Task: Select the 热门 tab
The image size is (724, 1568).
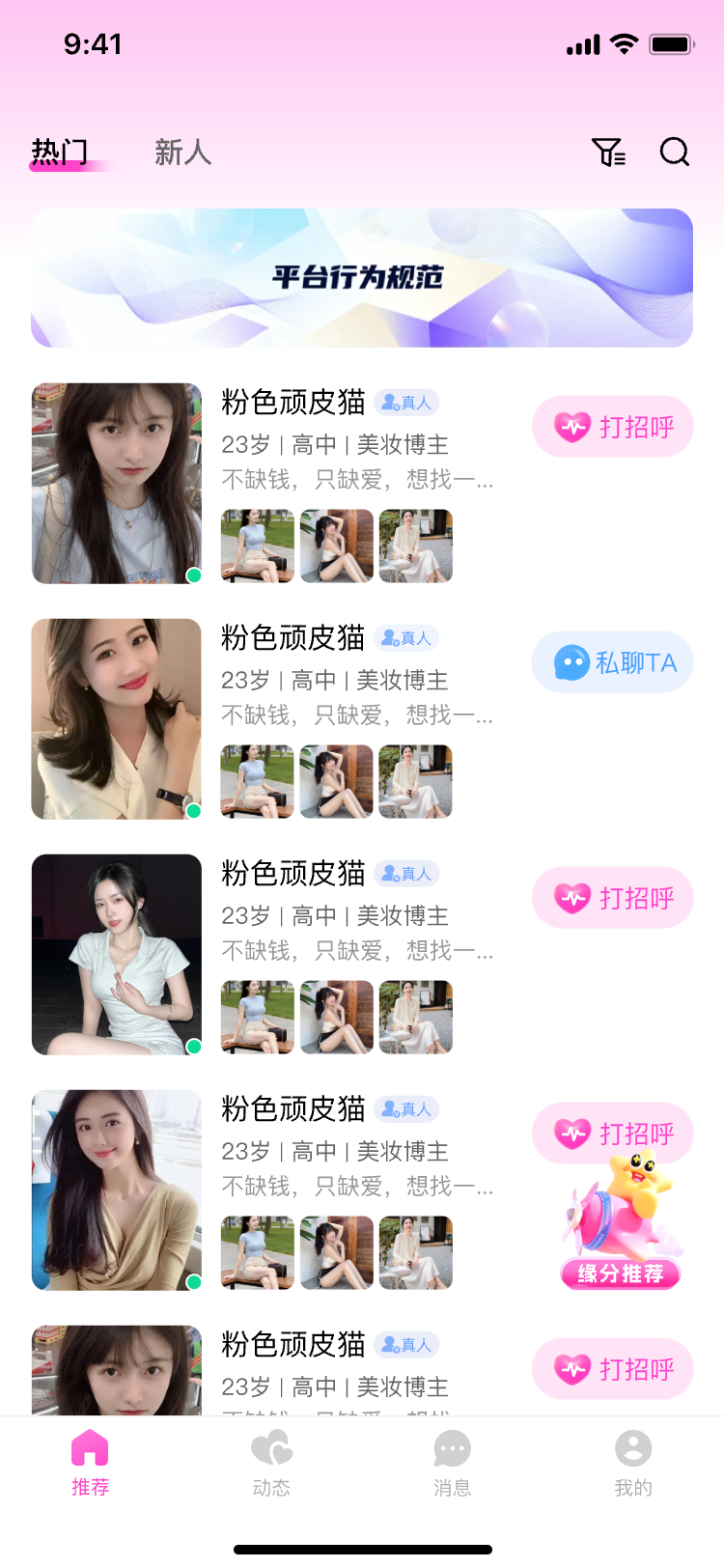Action: (60, 153)
